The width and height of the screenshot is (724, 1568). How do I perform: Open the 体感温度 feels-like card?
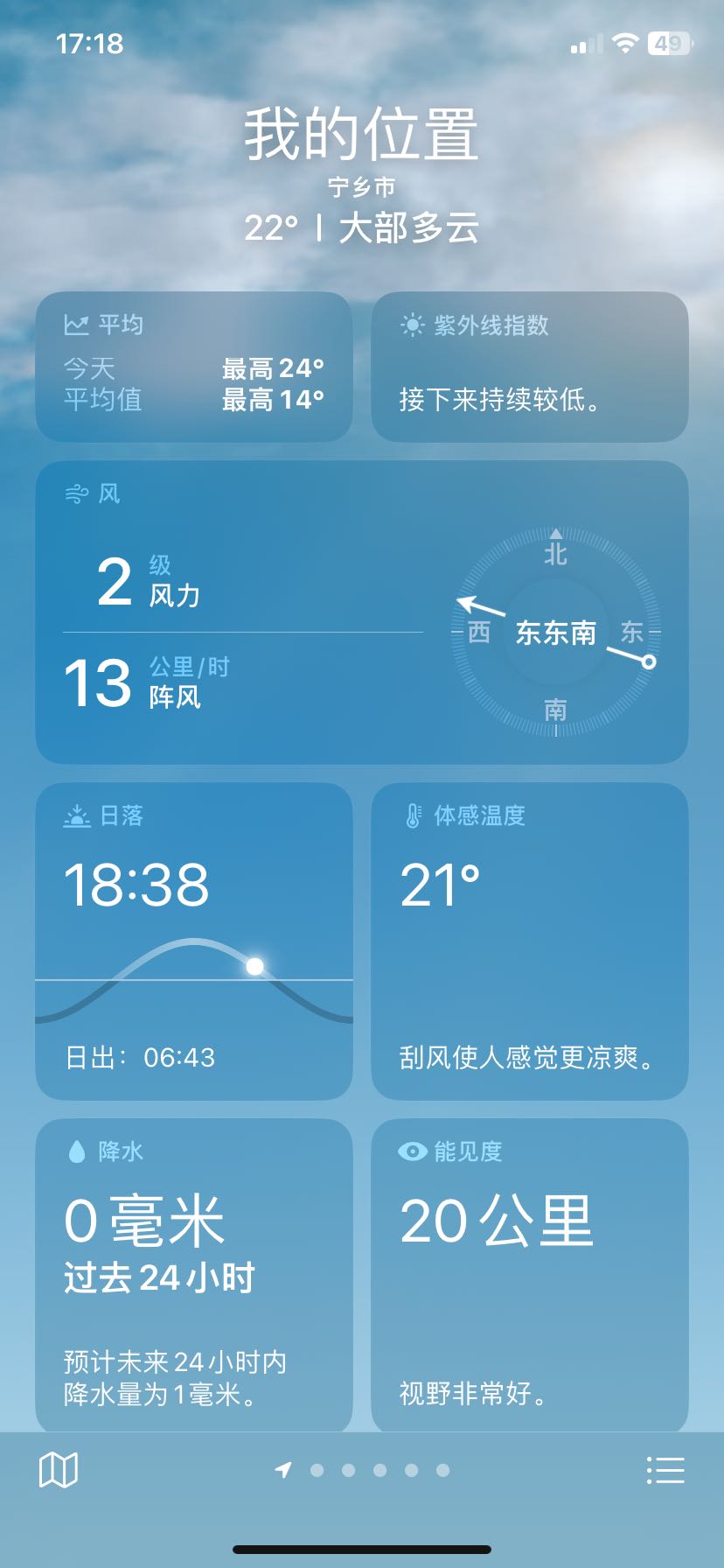[530, 941]
